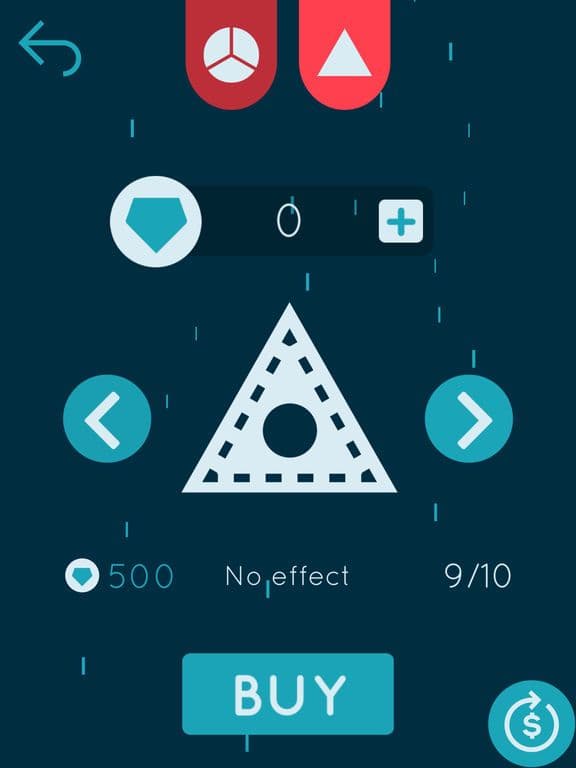Switch to the segmented circle tab

coord(231,54)
